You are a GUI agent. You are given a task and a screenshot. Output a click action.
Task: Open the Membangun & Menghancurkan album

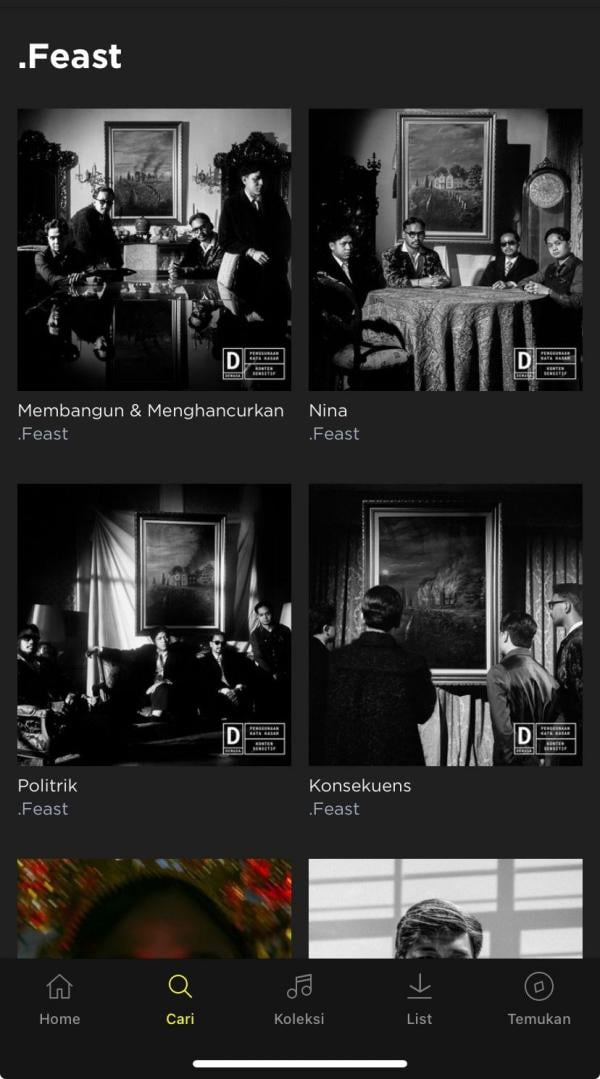(x=154, y=249)
